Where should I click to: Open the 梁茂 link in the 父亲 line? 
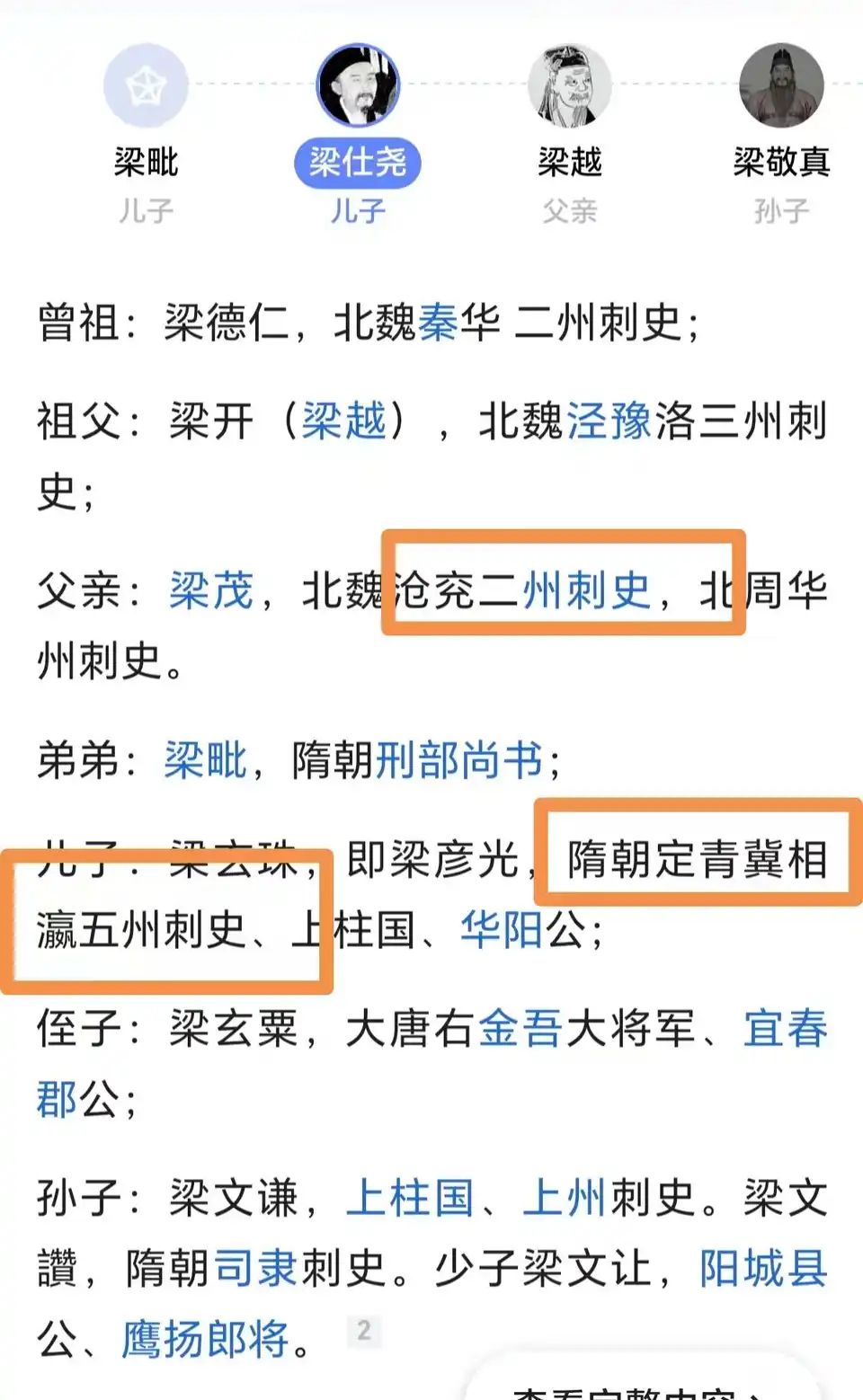click(211, 591)
